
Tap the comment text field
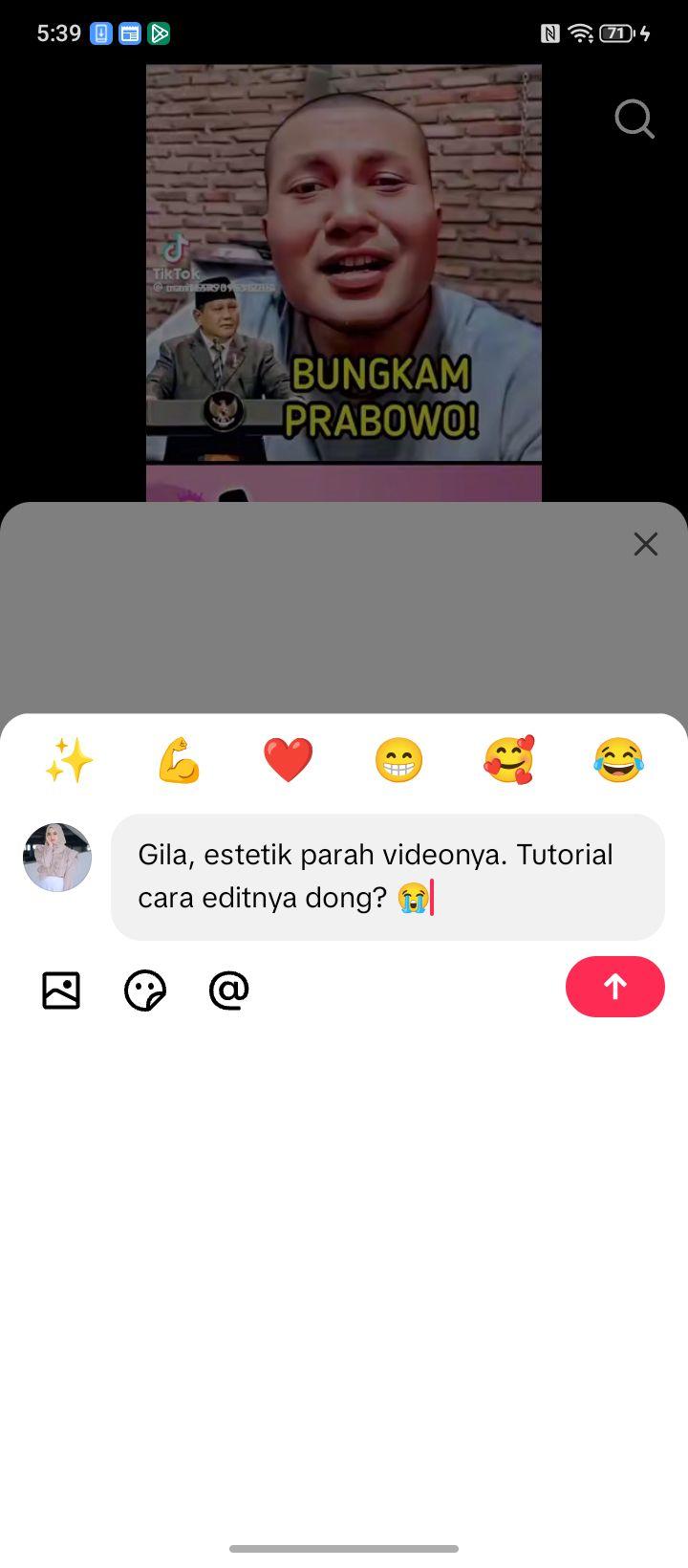pos(388,877)
